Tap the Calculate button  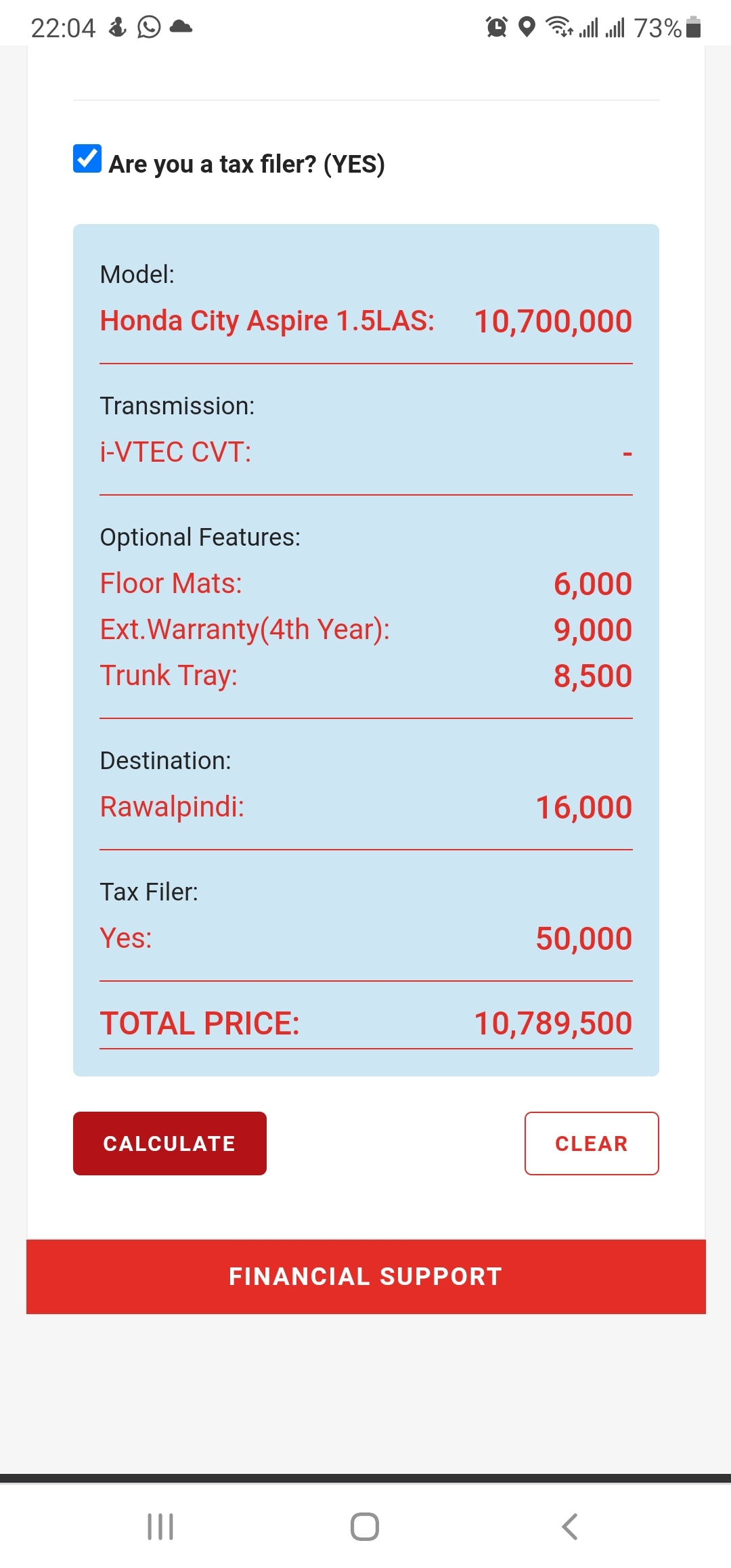[170, 1144]
